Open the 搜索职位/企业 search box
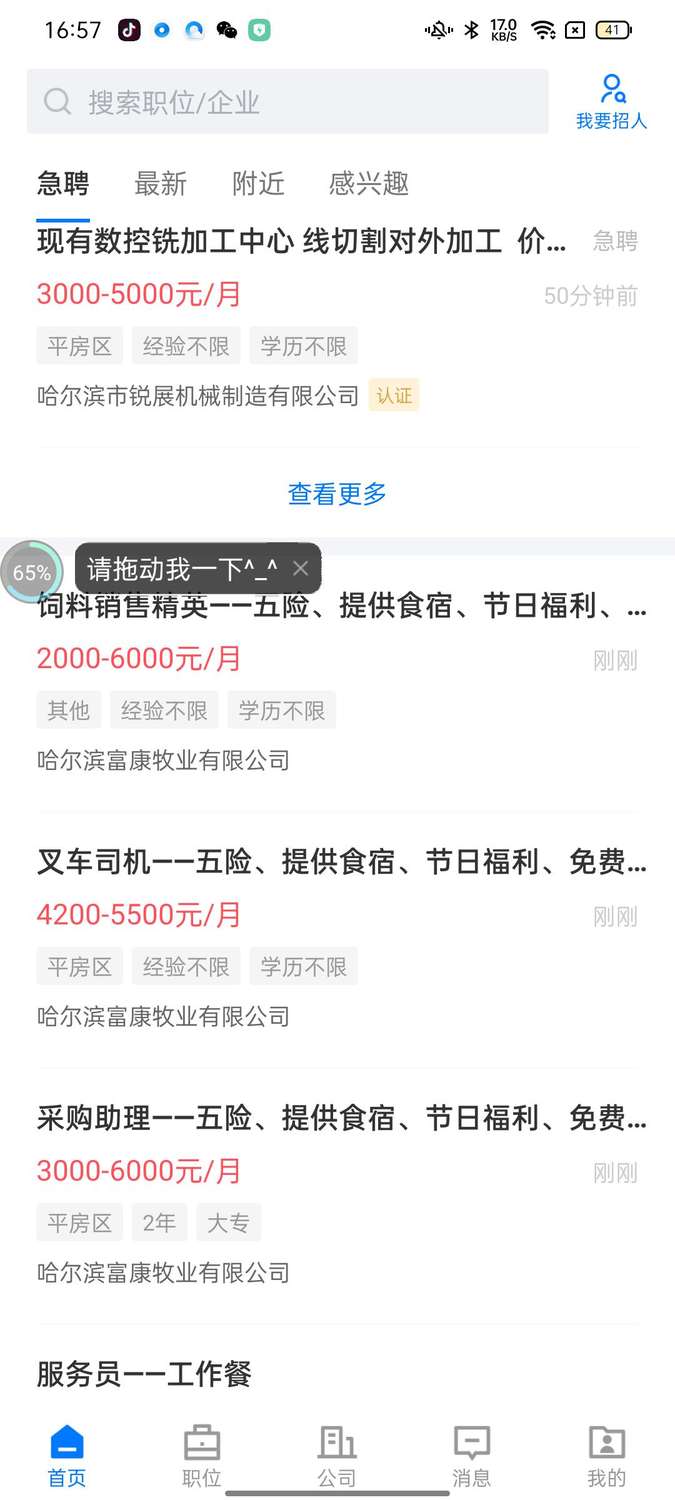The image size is (675, 1500). tap(287, 101)
